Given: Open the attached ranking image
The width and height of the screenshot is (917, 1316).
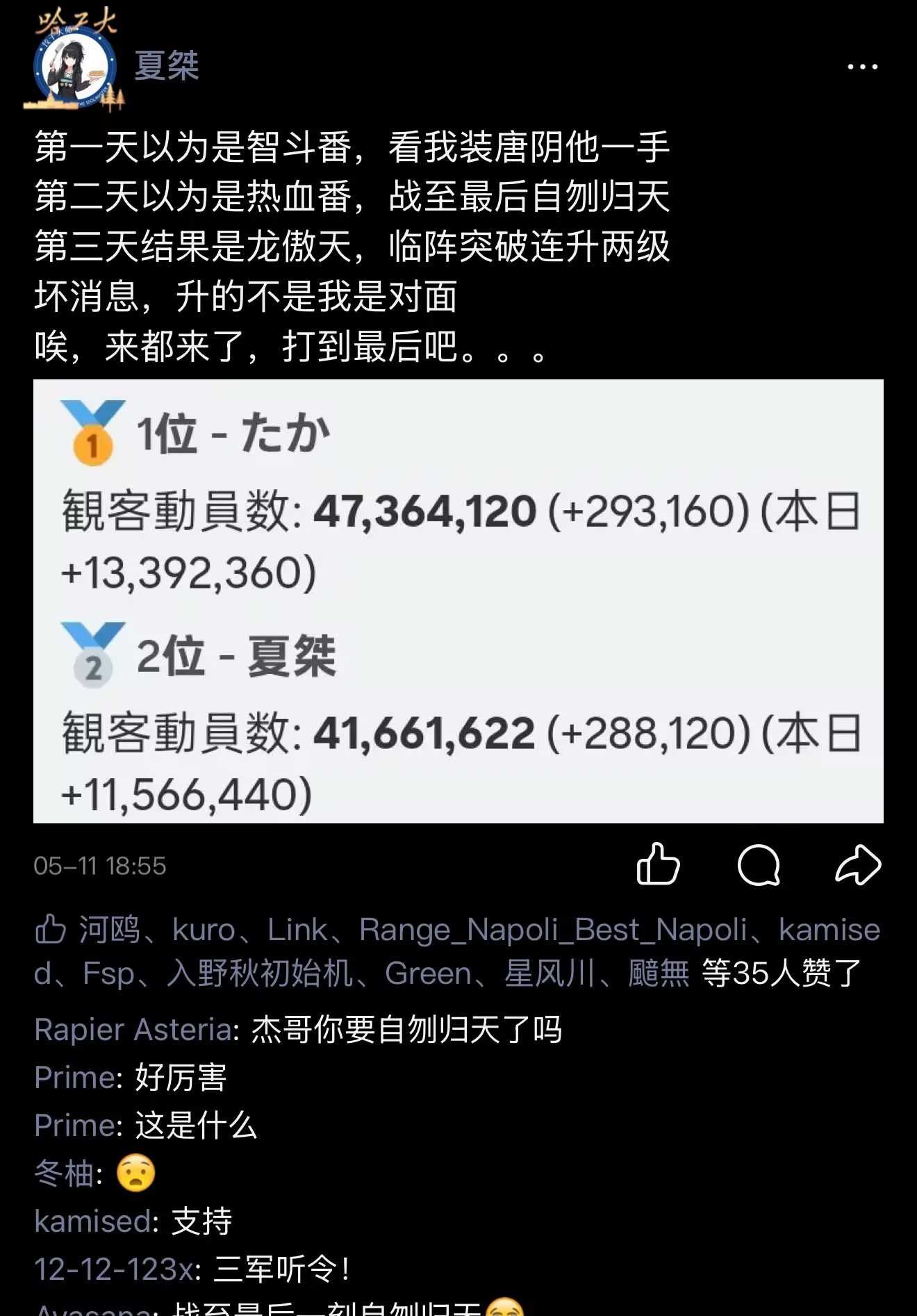Looking at the screenshot, I should point(458,601).
